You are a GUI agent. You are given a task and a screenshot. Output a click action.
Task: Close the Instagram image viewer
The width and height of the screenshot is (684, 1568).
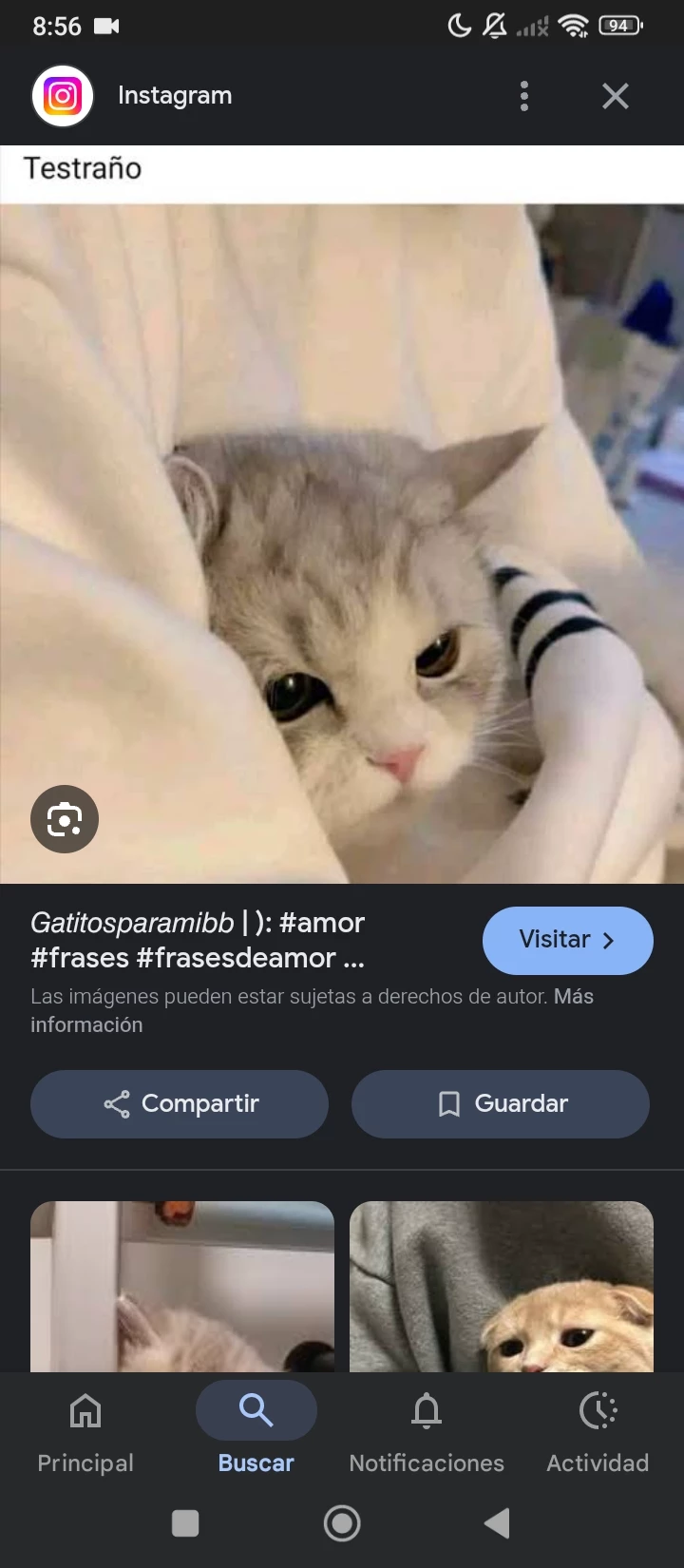[x=616, y=96]
